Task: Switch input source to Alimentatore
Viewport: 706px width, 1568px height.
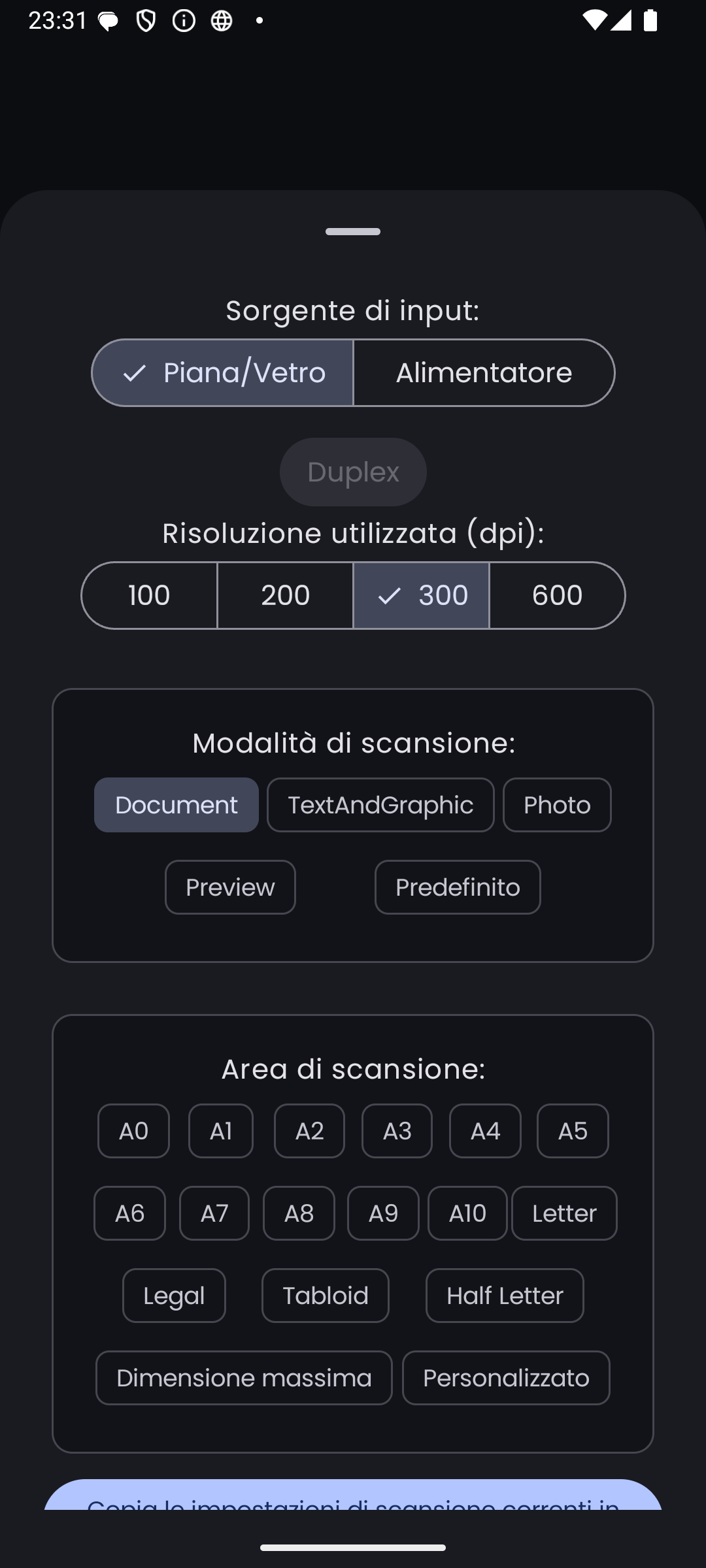Action: 484,373
